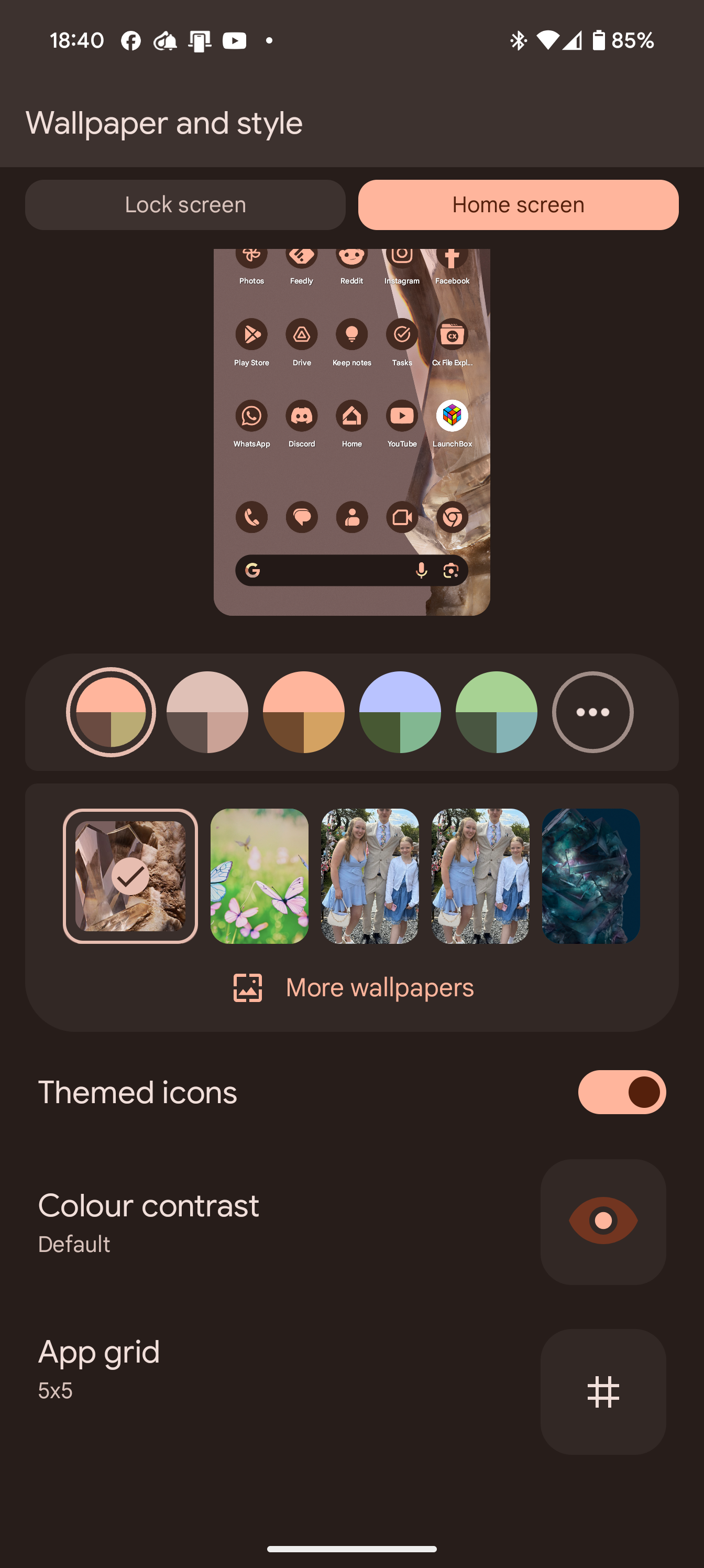The image size is (704, 1568).
Task: Choose the dark teal crystal wallpaper
Action: pos(590,876)
